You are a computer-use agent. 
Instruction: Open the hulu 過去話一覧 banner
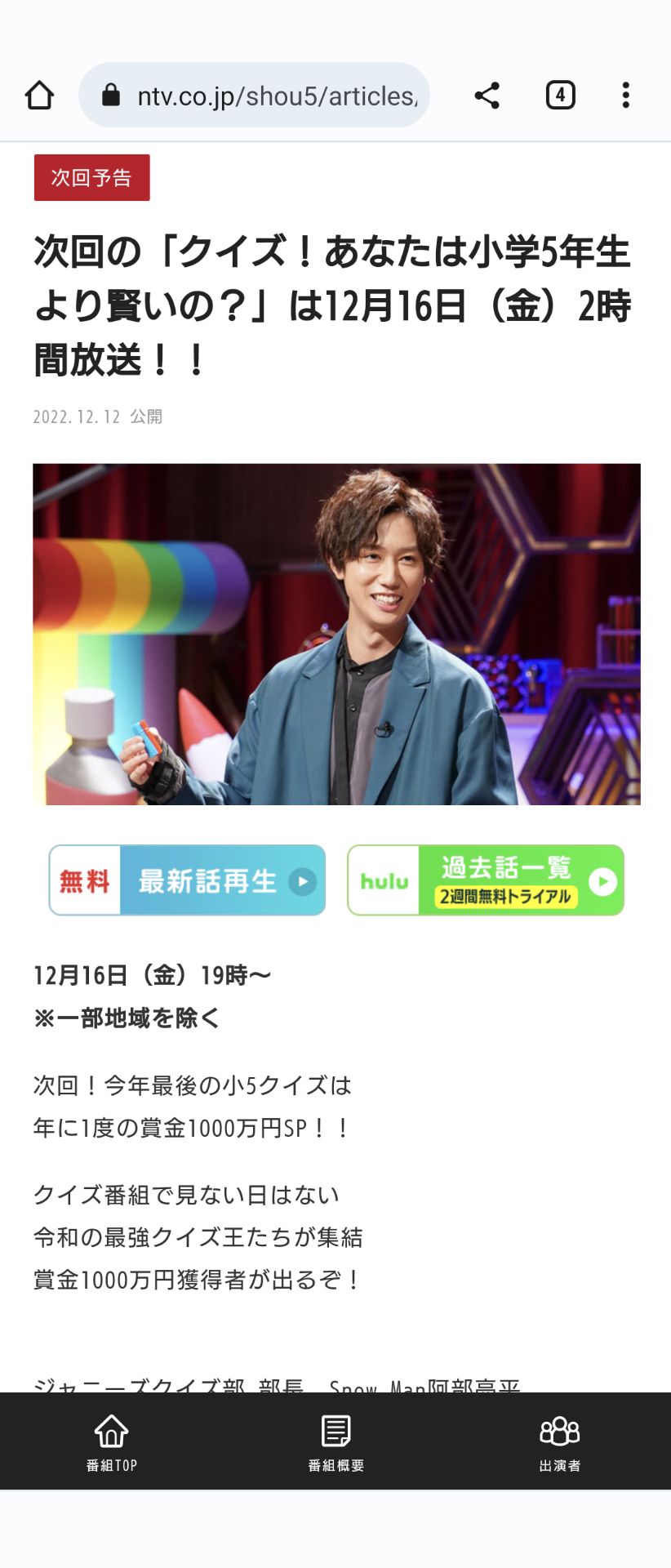click(x=486, y=880)
